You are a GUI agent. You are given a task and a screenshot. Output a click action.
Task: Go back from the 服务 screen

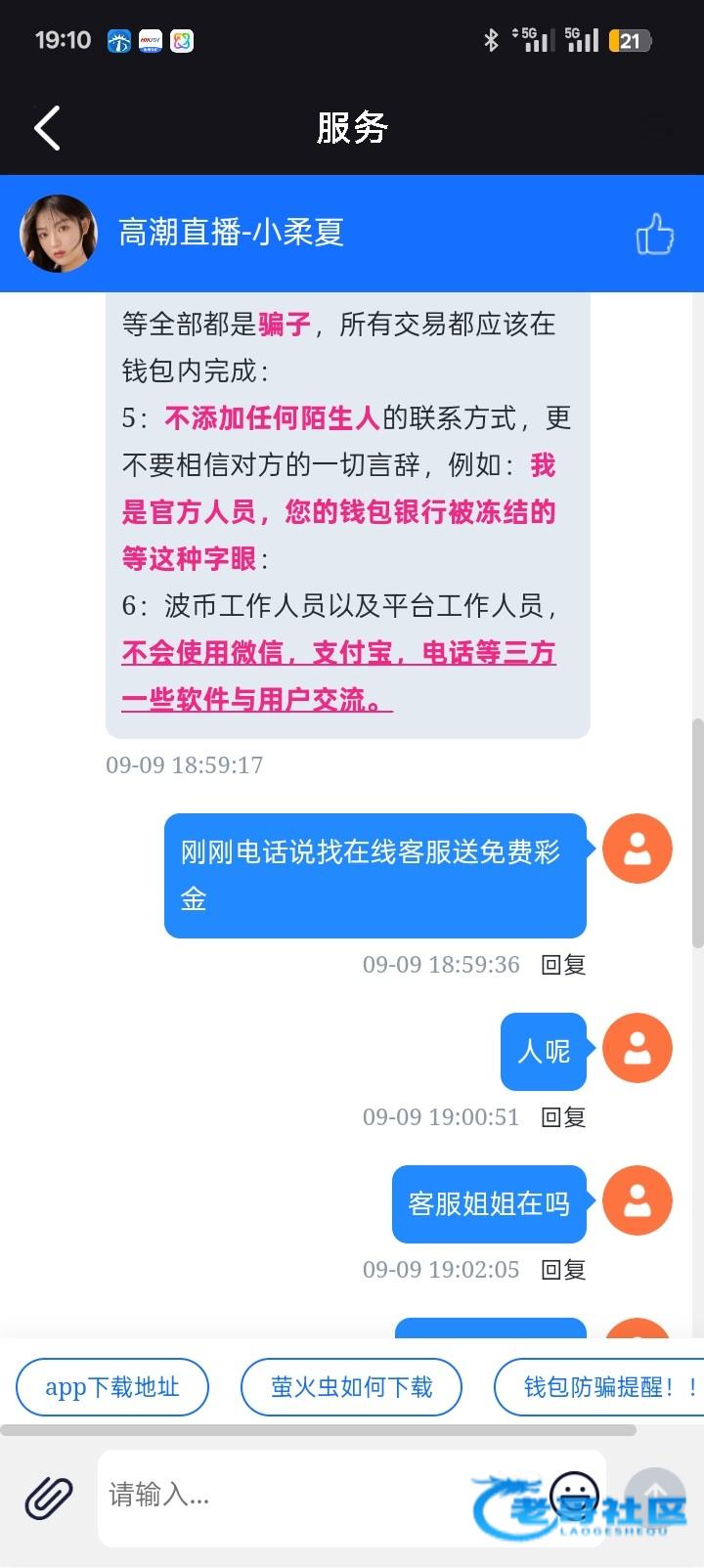tap(47, 128)
